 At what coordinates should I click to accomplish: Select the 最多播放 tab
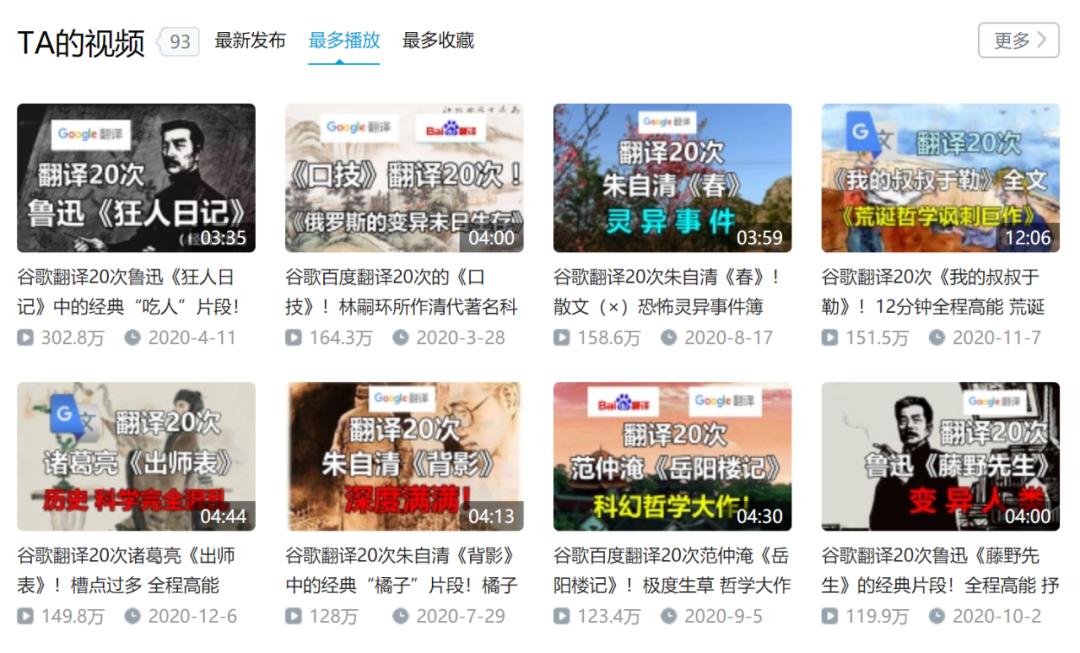point(344,41)
